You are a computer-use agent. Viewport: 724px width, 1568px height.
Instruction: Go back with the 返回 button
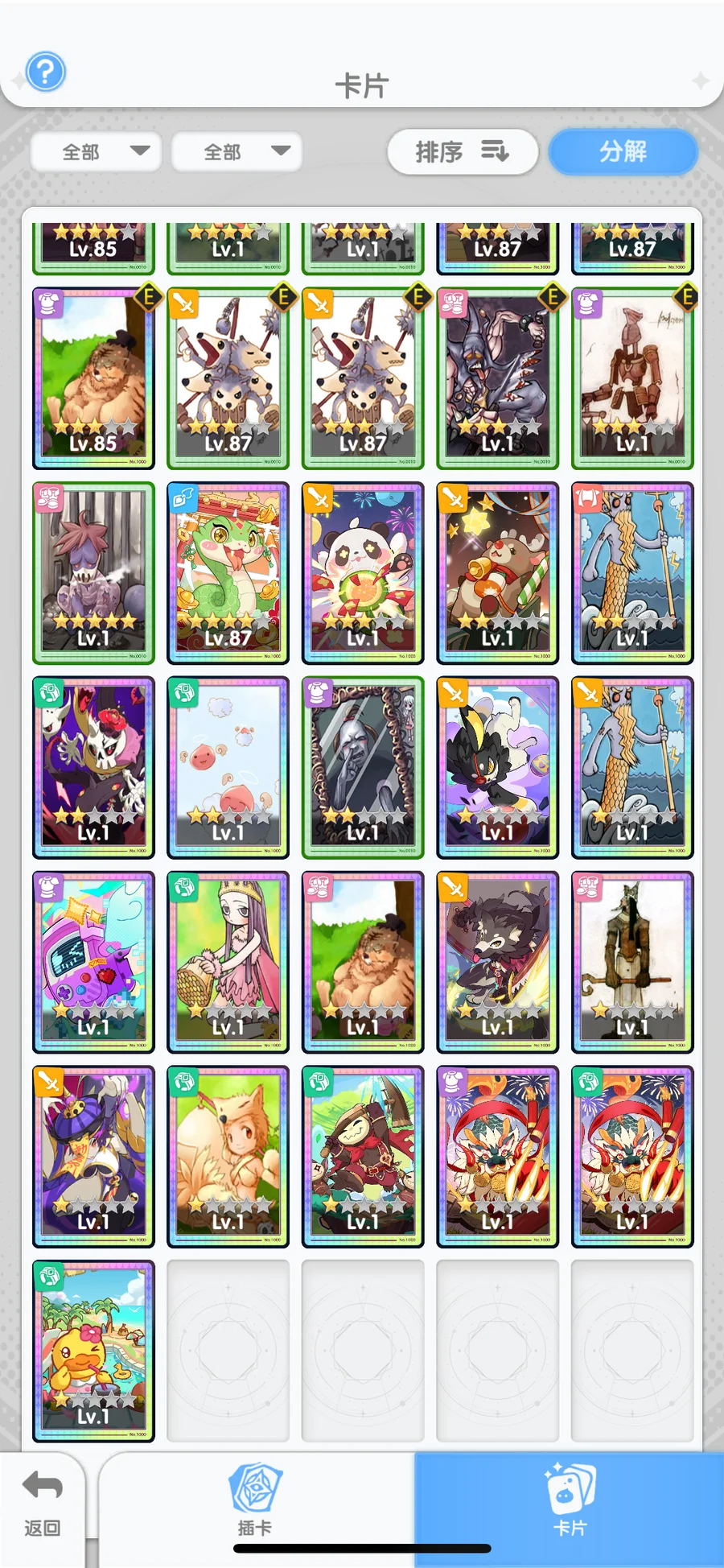(x=42, y=1504)
